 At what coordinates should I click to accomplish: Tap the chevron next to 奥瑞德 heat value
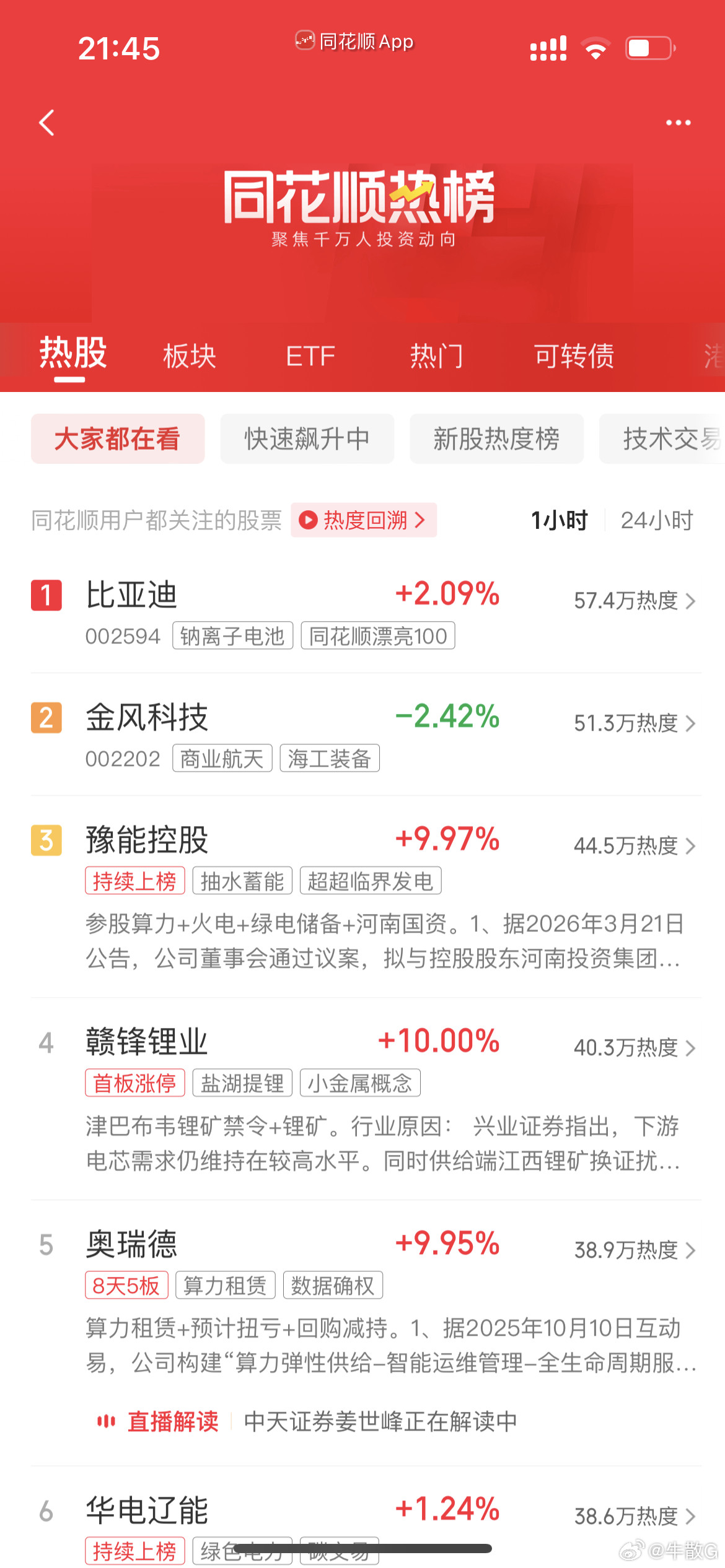(691, 1251)
